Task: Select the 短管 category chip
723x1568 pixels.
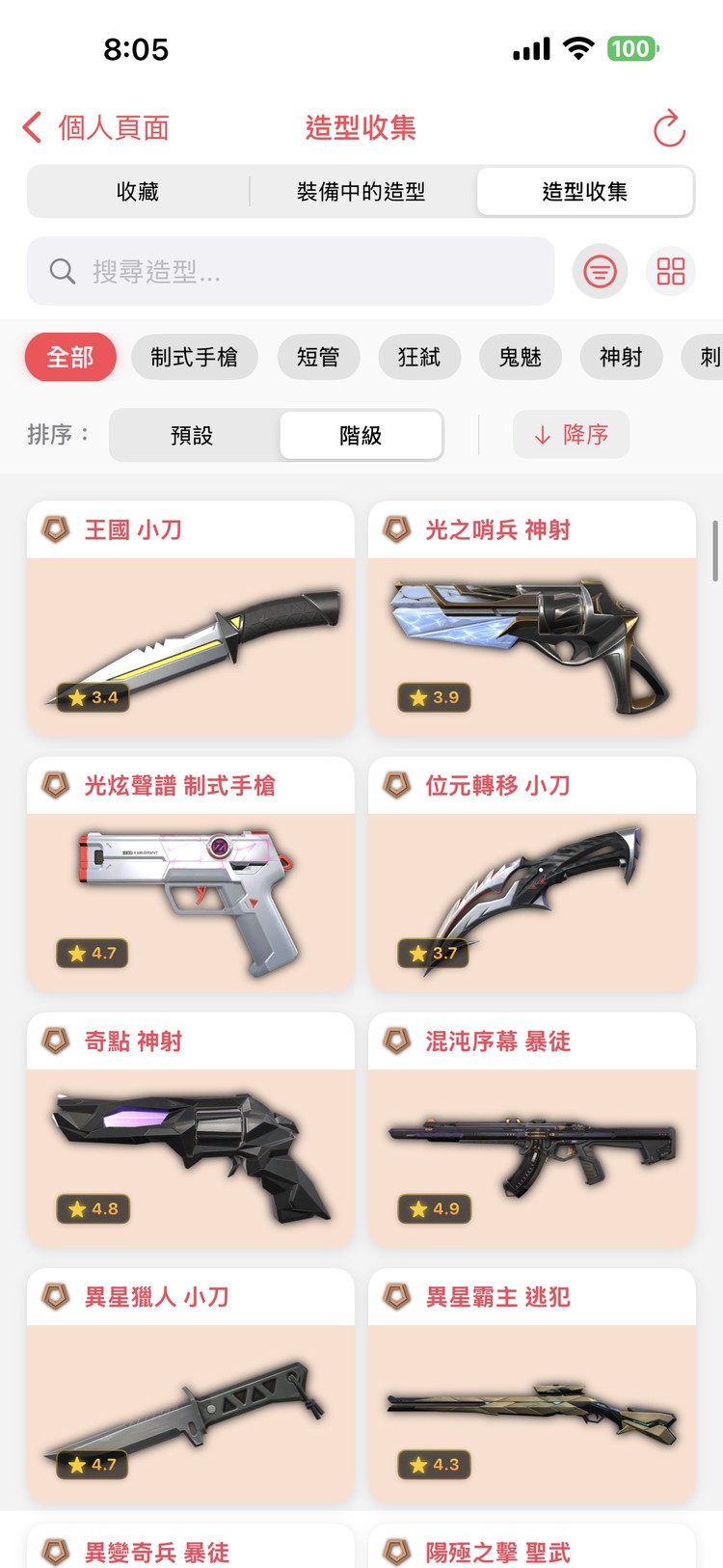Action: click(x=319, y=357)
